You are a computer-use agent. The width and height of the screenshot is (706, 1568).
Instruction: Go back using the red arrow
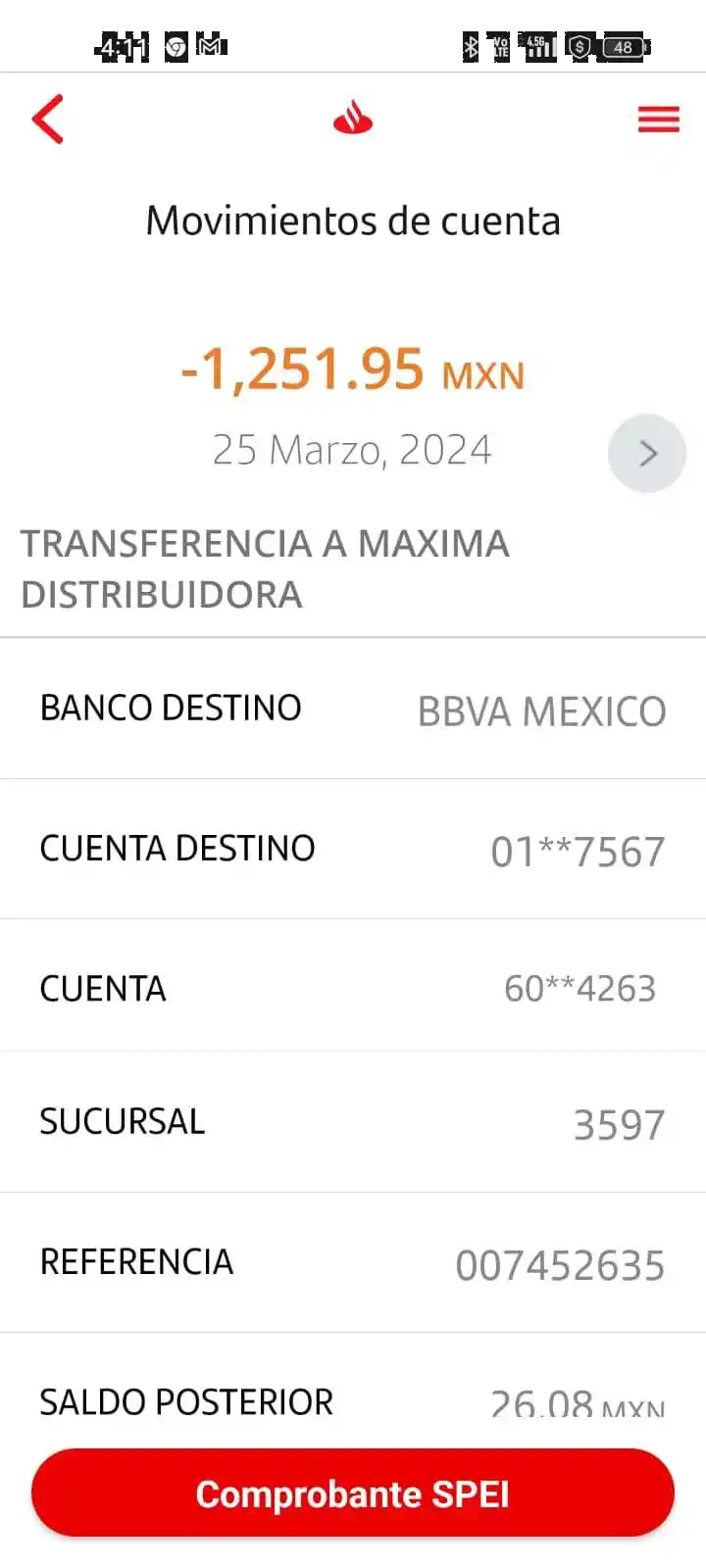[x=48, y=120]
